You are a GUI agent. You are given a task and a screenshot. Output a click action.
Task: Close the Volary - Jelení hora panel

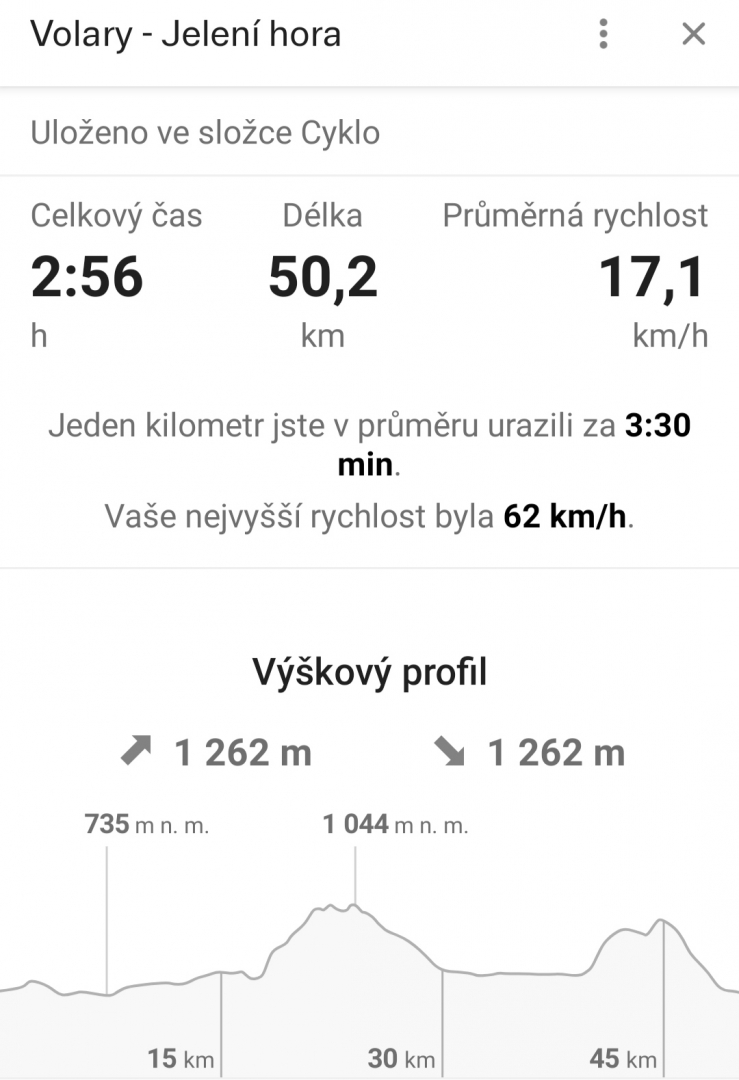coord(693,35)
